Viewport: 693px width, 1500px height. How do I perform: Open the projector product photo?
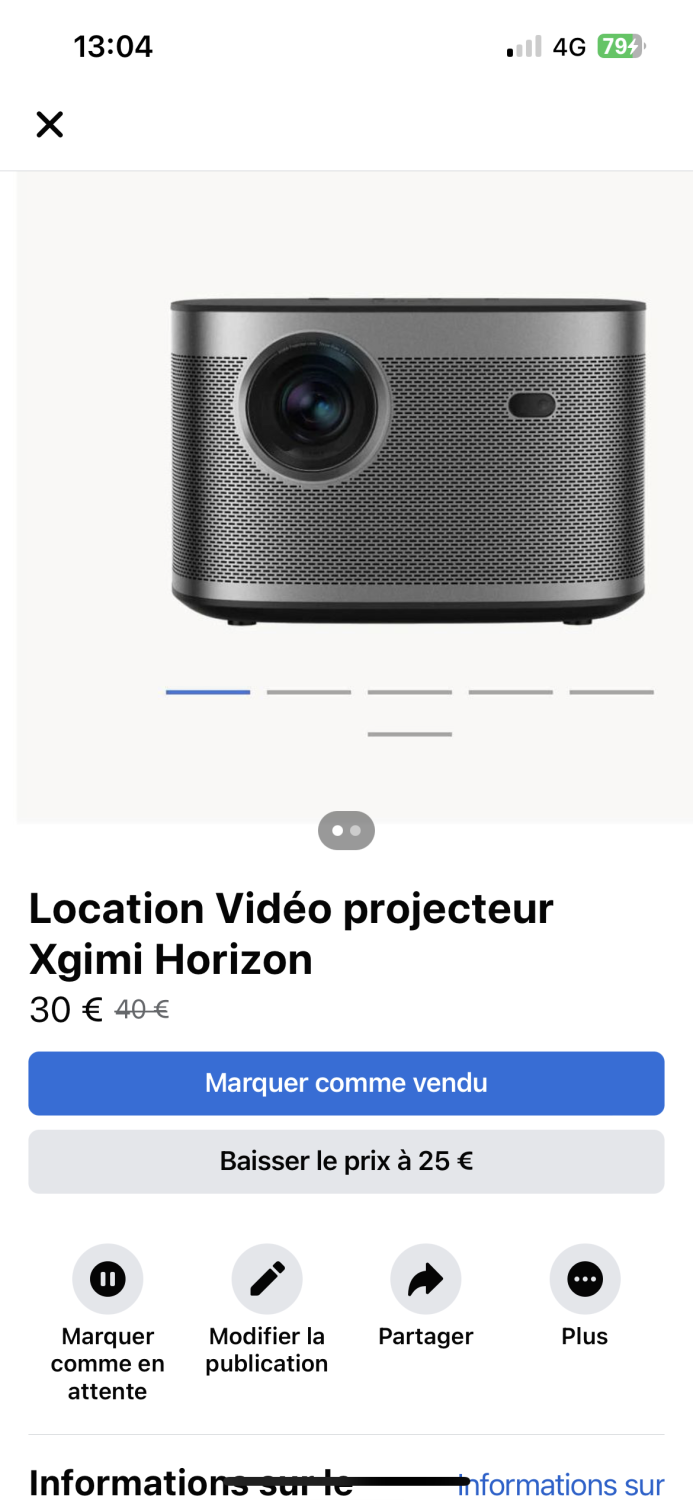tap(408, 460)
